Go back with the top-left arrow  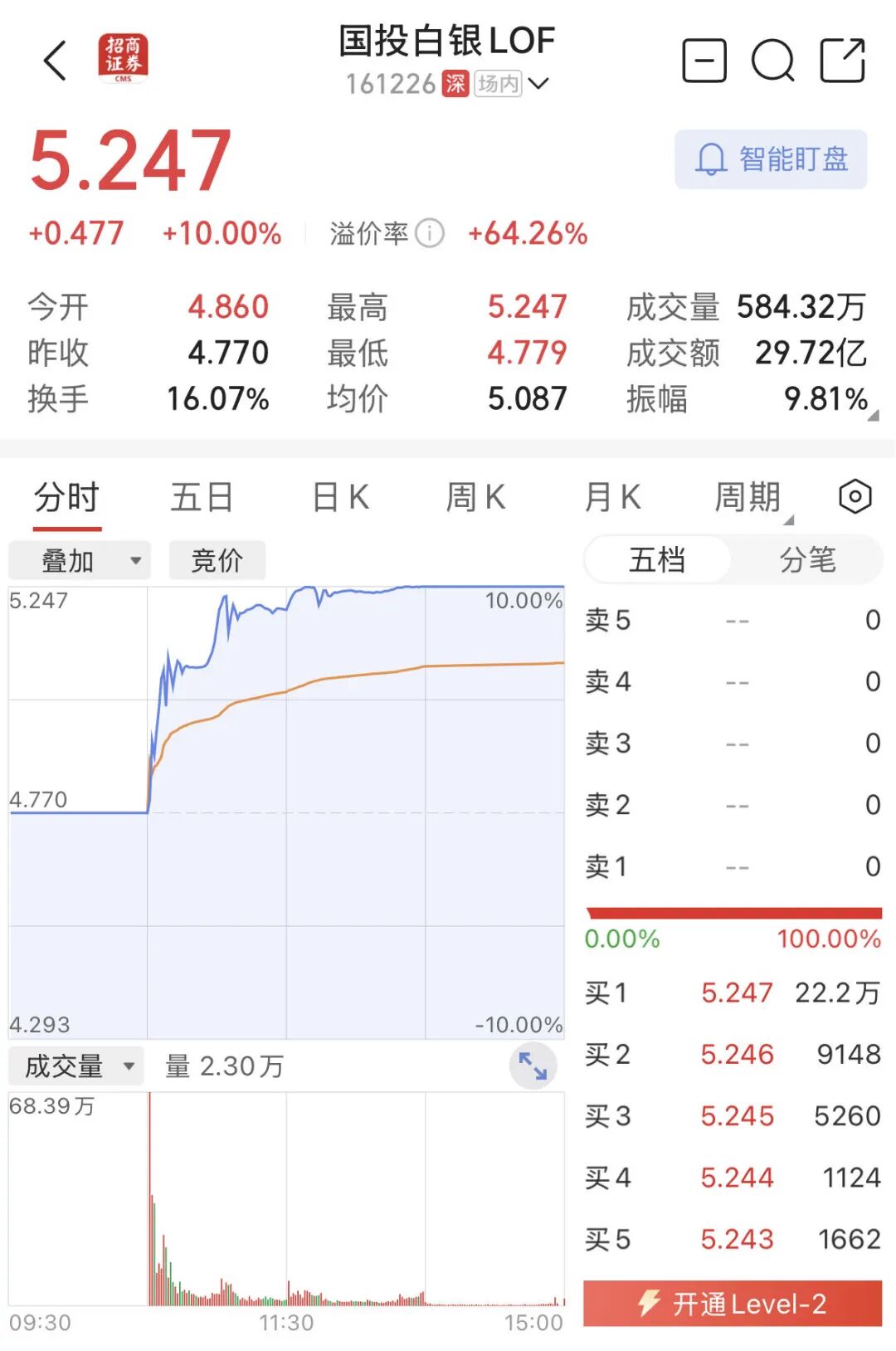pyautogui.click(x=55, y=61)
